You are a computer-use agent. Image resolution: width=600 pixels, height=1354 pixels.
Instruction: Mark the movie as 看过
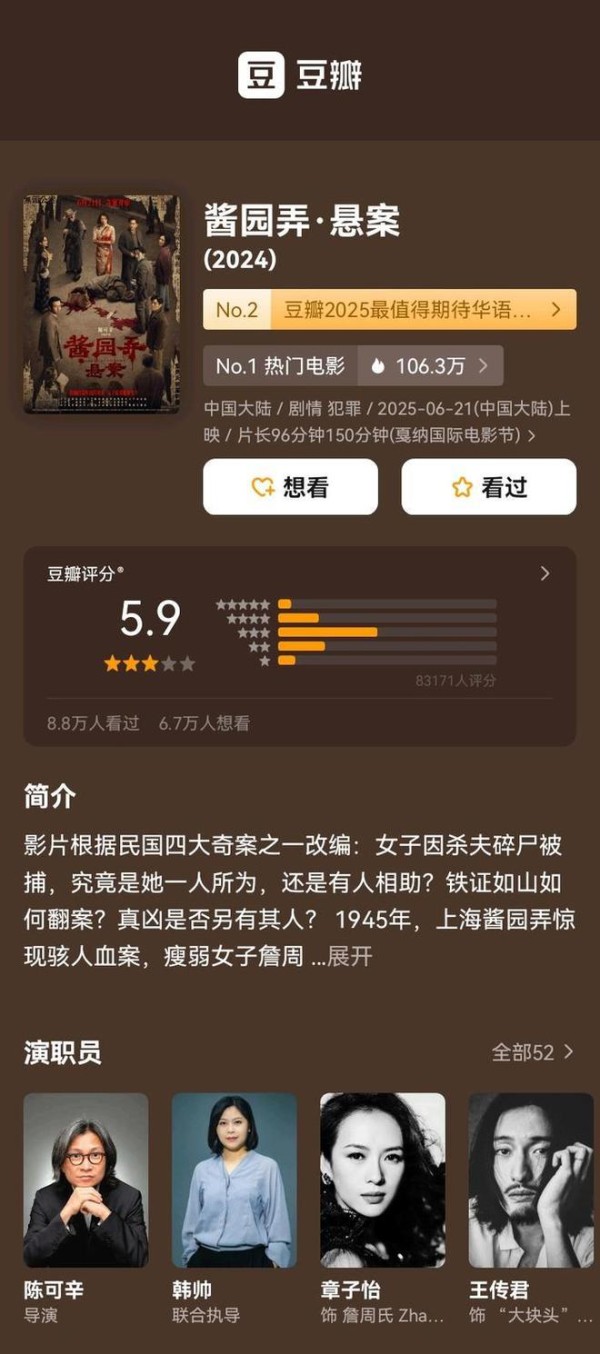489,487
